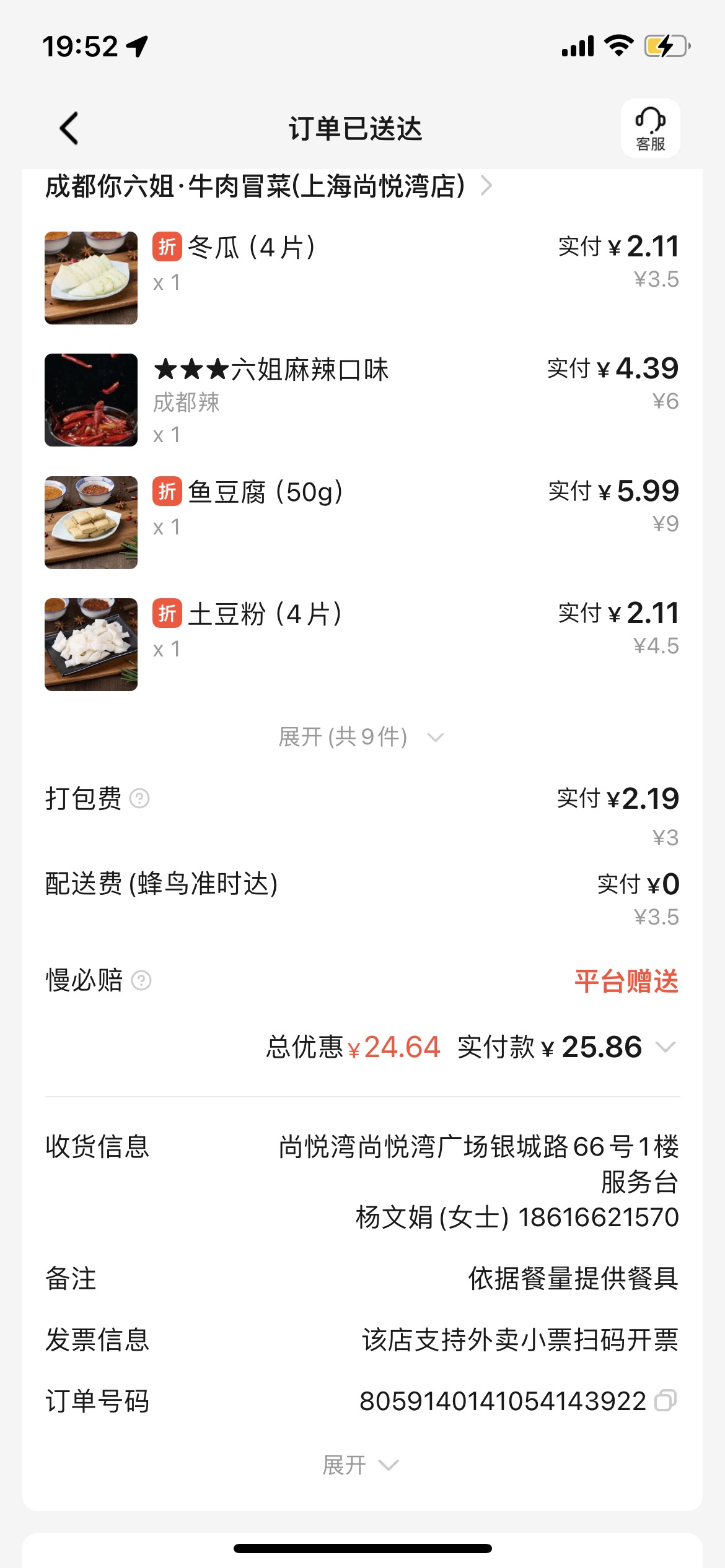
Task: Expand more order info with bottom 展开
Action: [x=361, y=1465]
